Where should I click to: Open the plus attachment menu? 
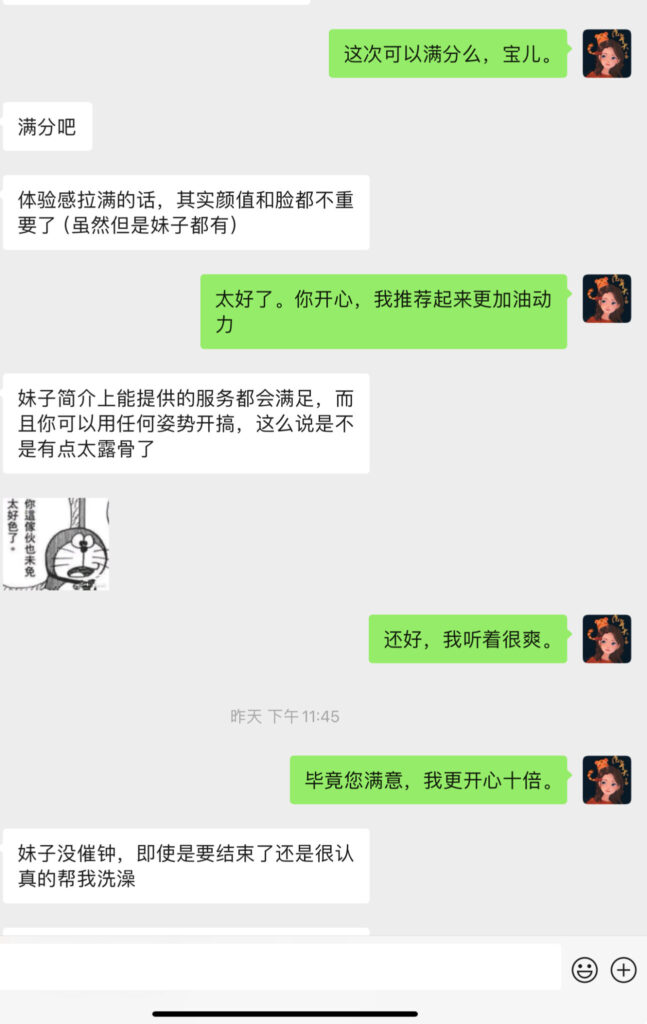(623, 969)
